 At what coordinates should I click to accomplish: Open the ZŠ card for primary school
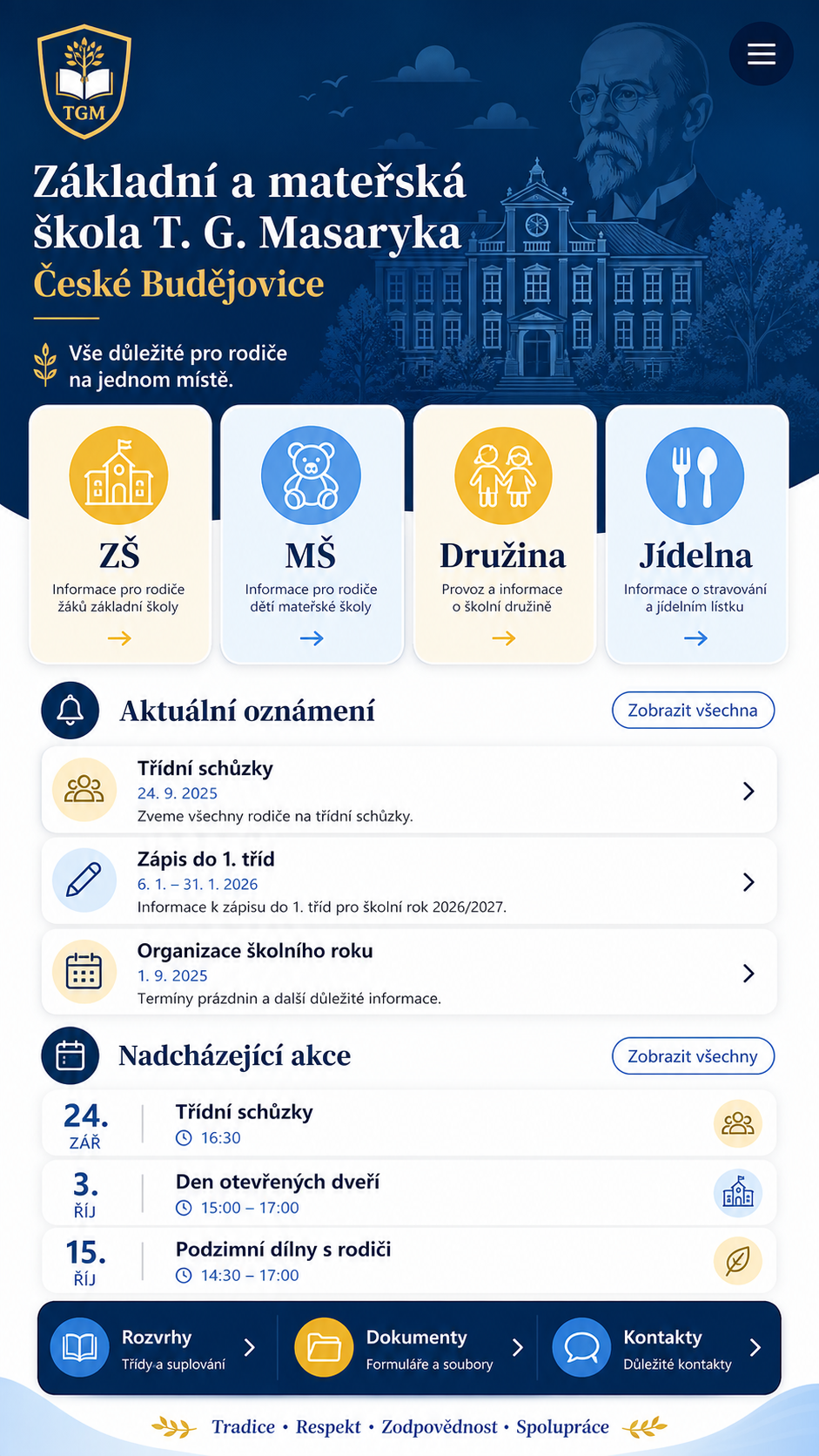click(120, 535)
